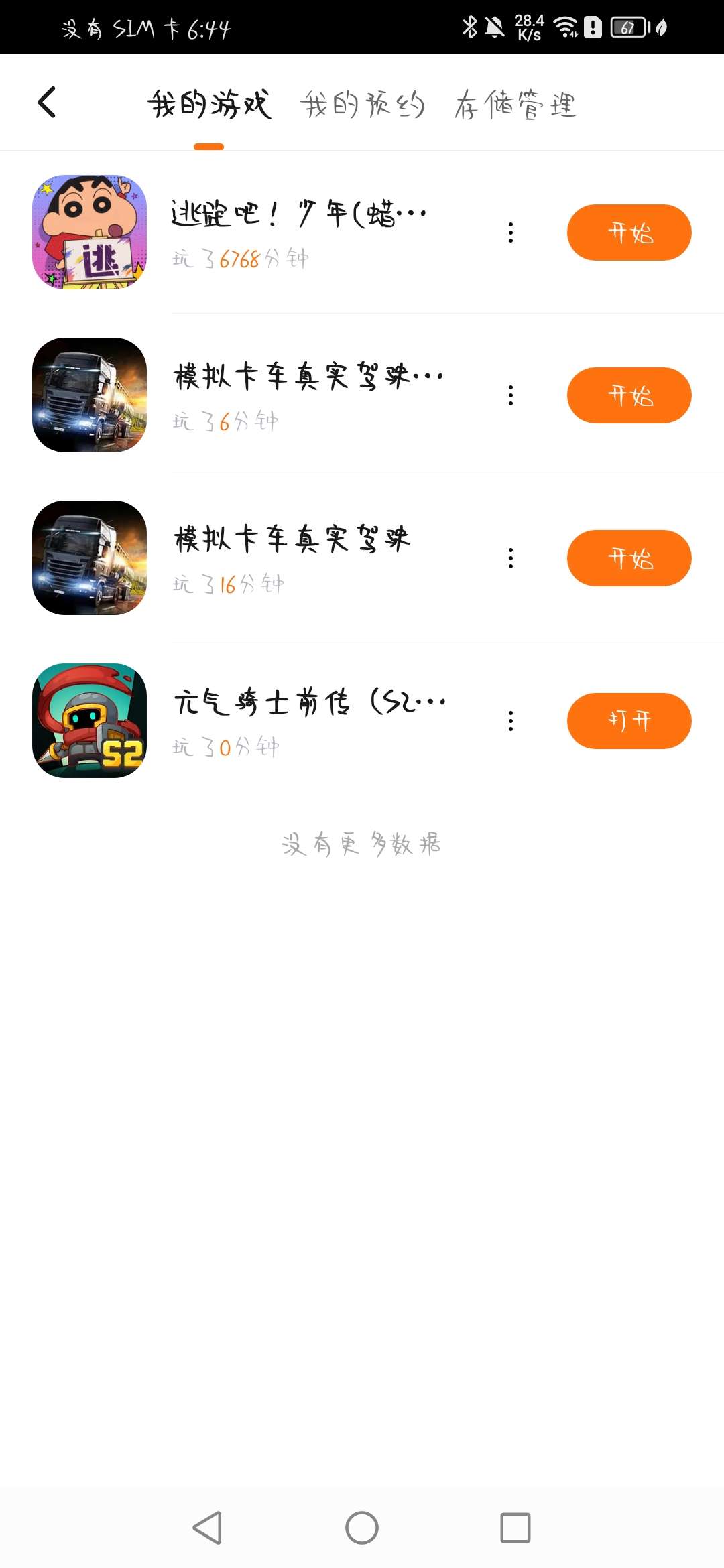This screenshot has width=724, height=1568.
Task: Open the three-dot menu for 元气骑士前传
Action: click(x=511, y=721)
